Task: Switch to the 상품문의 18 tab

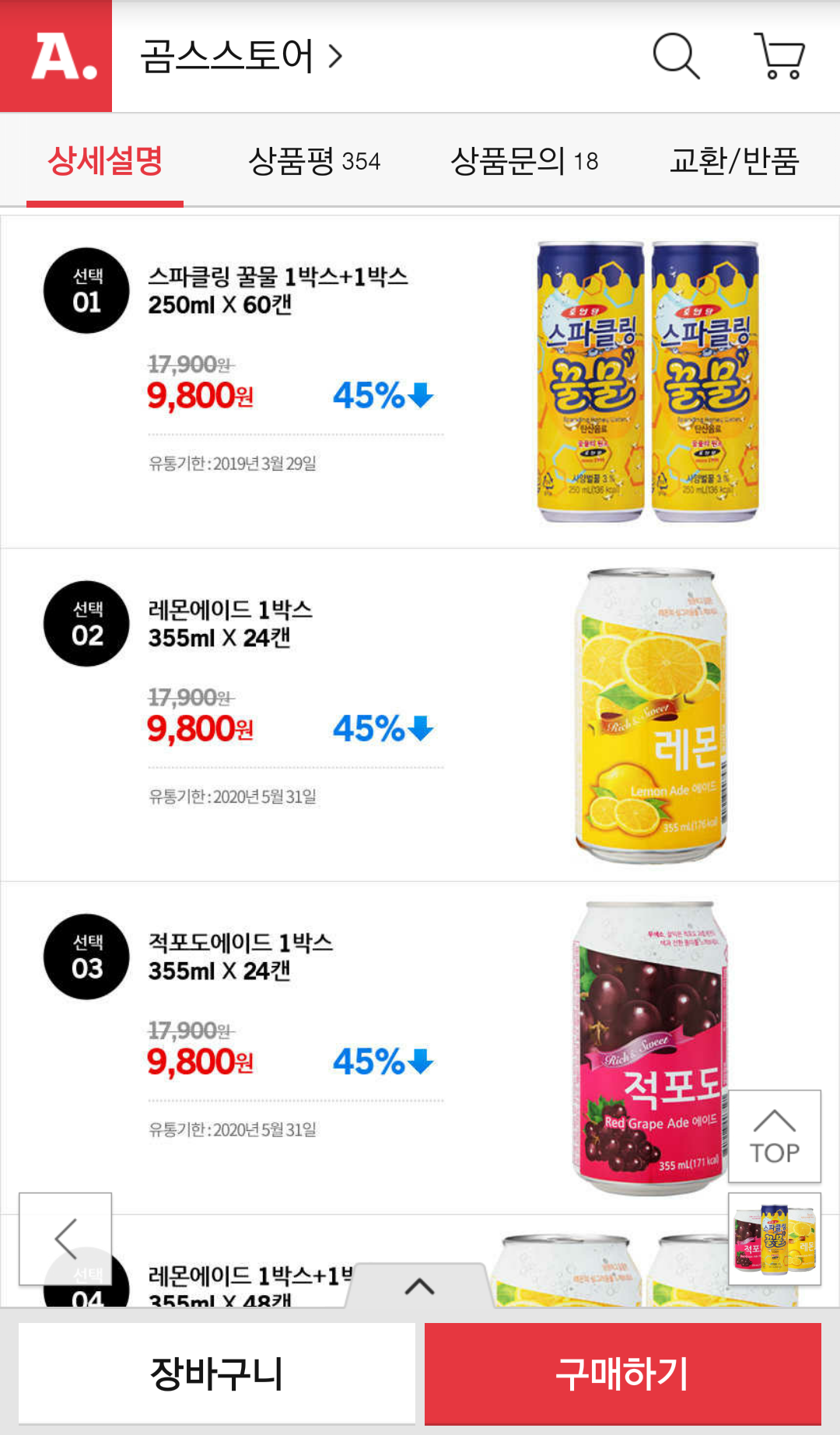Action: [x=524, y=161]
